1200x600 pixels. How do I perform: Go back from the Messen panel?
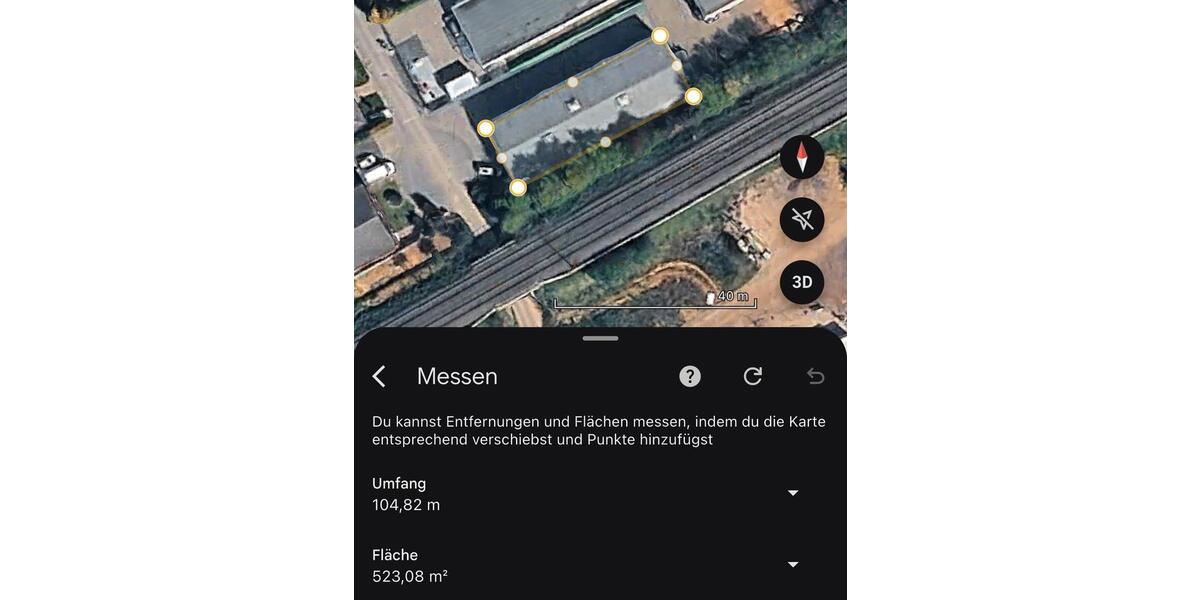(x=379, y=376)
